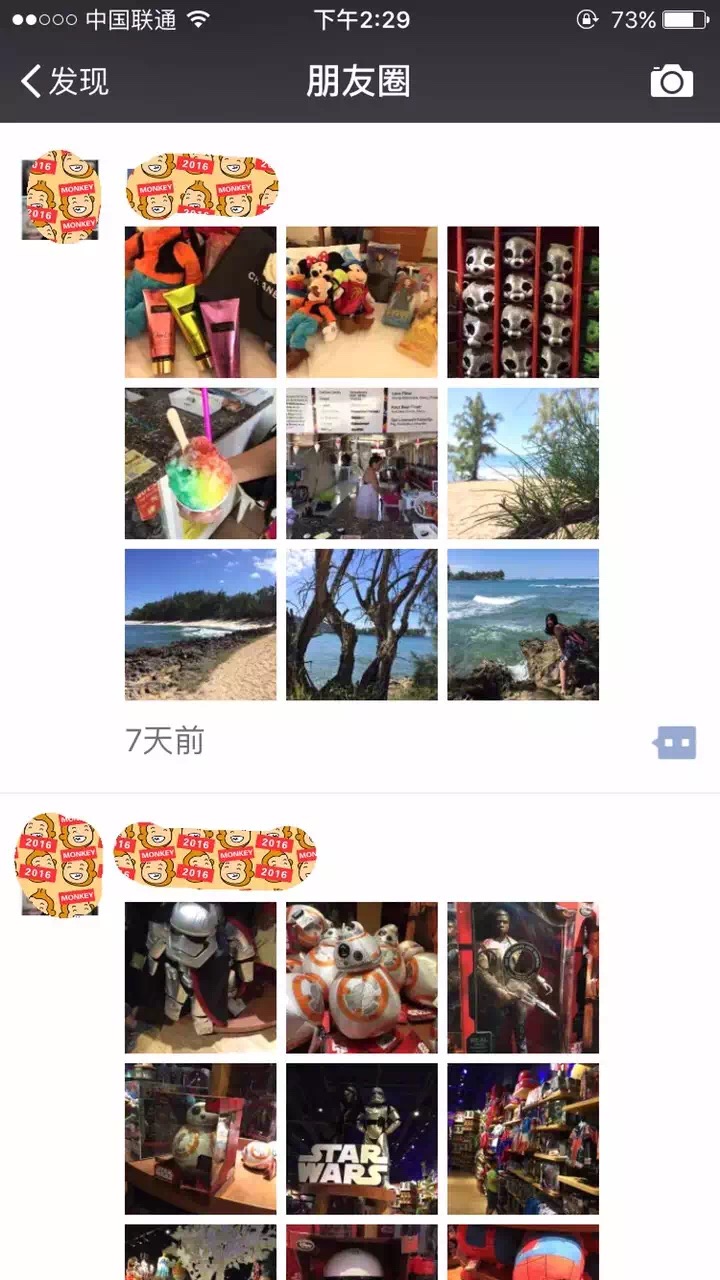Open the rows of silver masks photo
Viewport: 720px width, 1280px height.
(x=522, y=302)
